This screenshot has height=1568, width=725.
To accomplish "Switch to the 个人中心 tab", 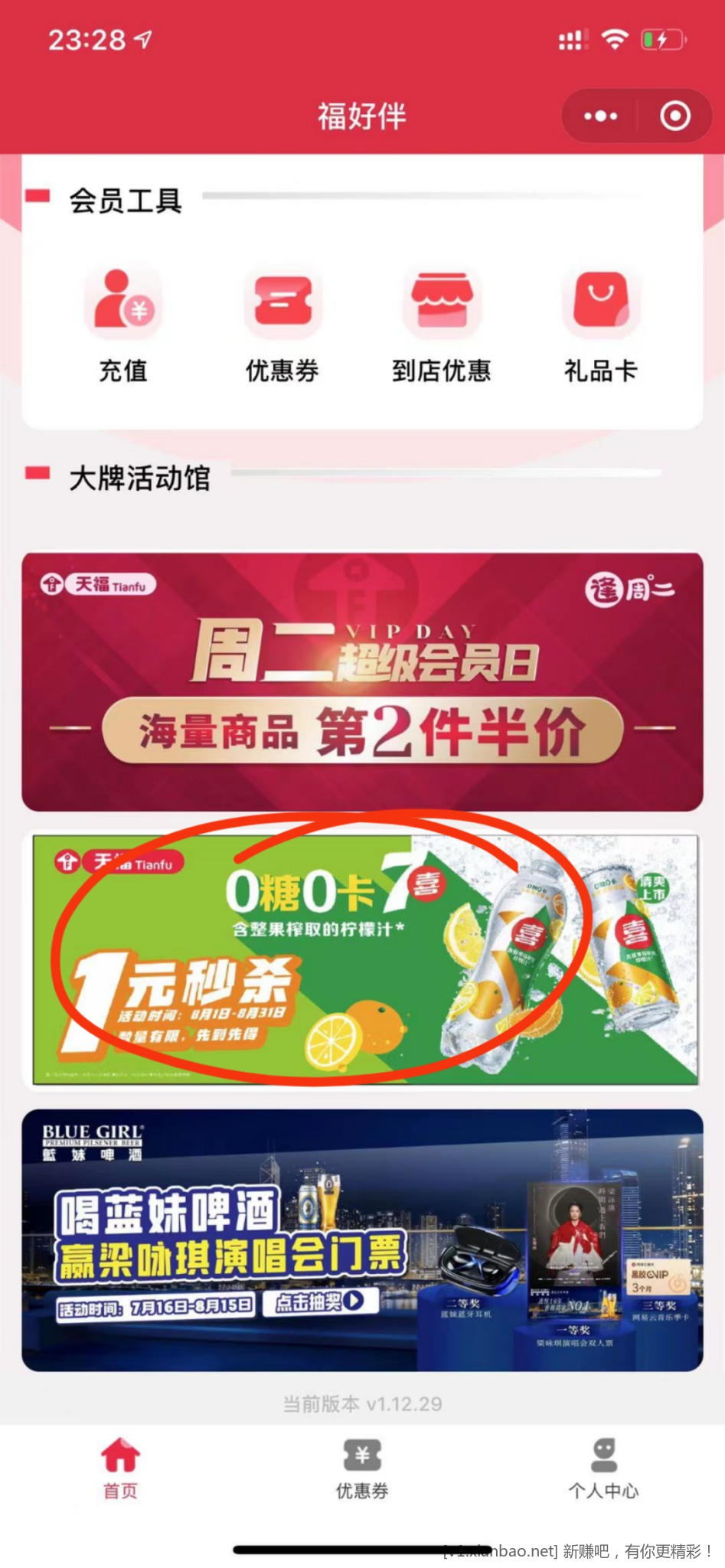I will 603,1468.
